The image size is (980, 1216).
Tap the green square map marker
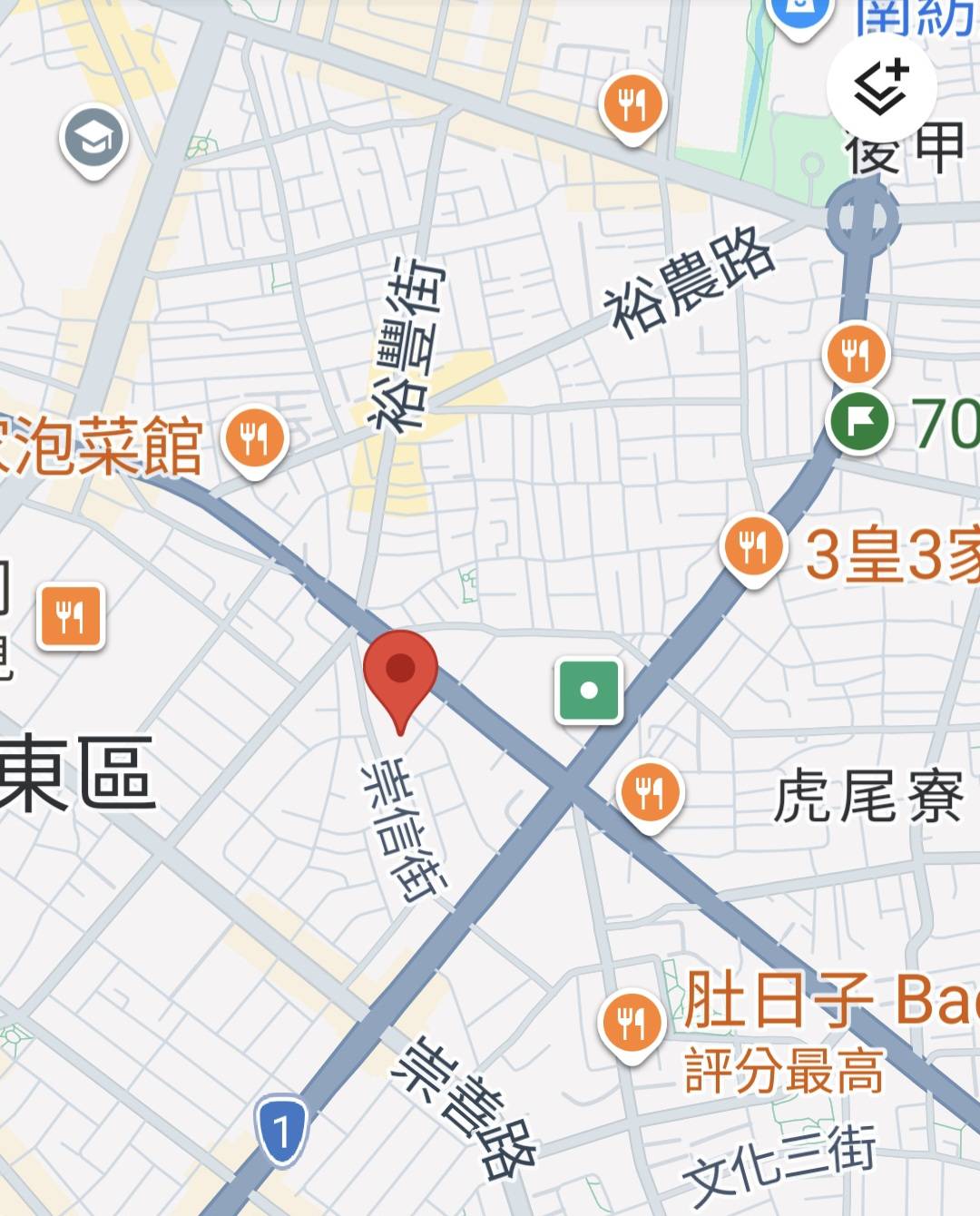(589, 691)
